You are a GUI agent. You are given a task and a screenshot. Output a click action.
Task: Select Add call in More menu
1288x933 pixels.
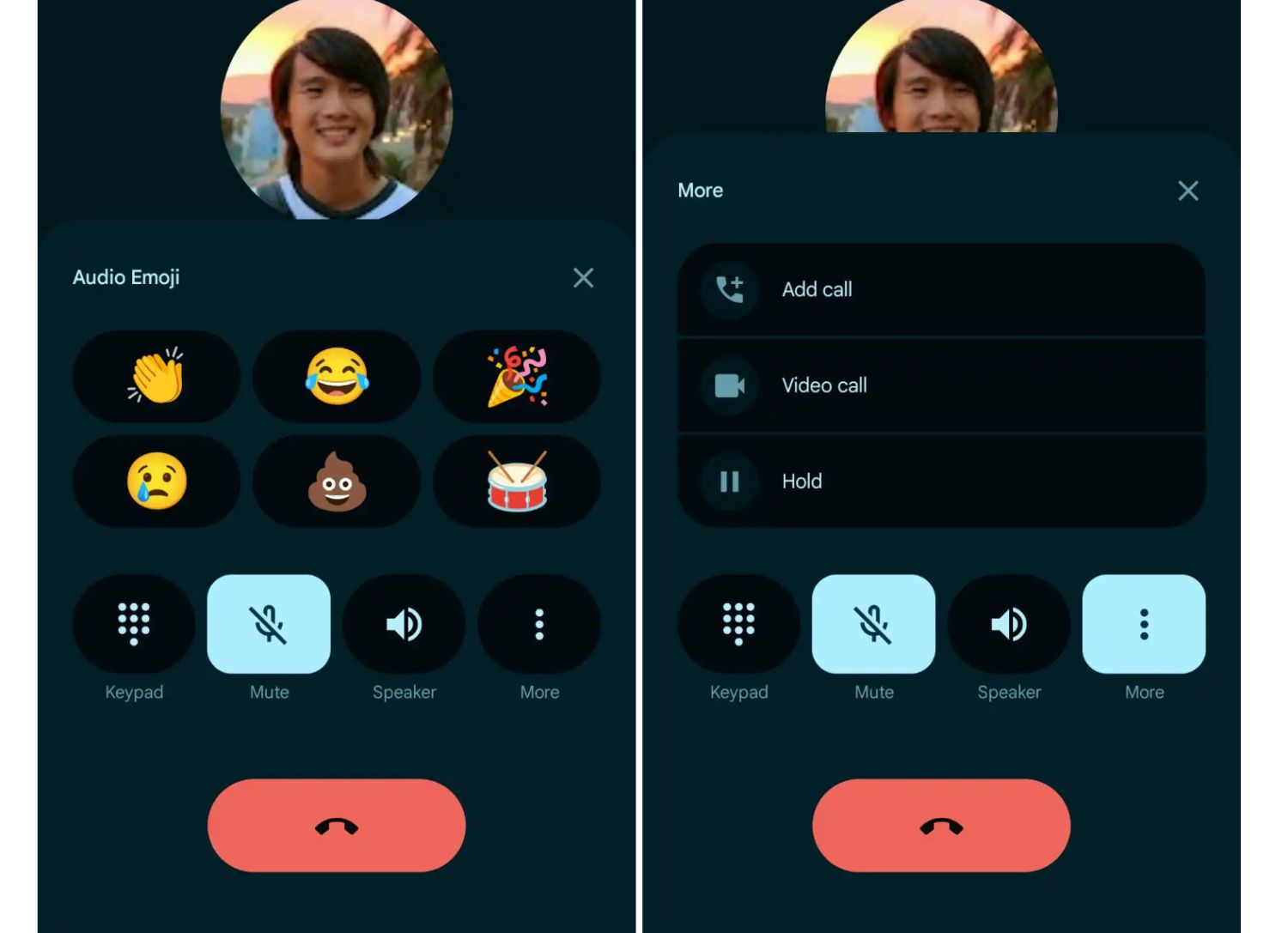click(941, 290)
